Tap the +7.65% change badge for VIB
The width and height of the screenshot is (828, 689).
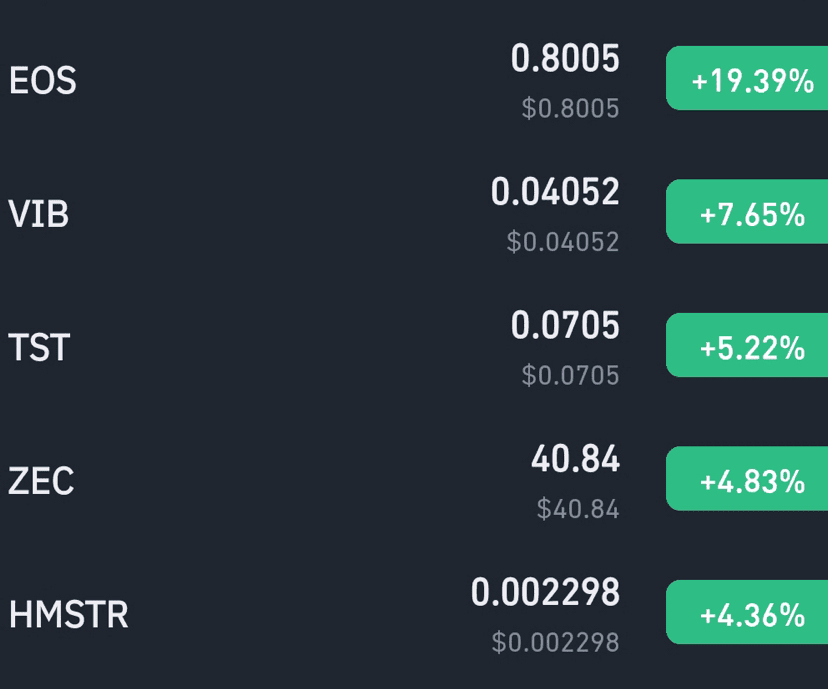(752, 213)
